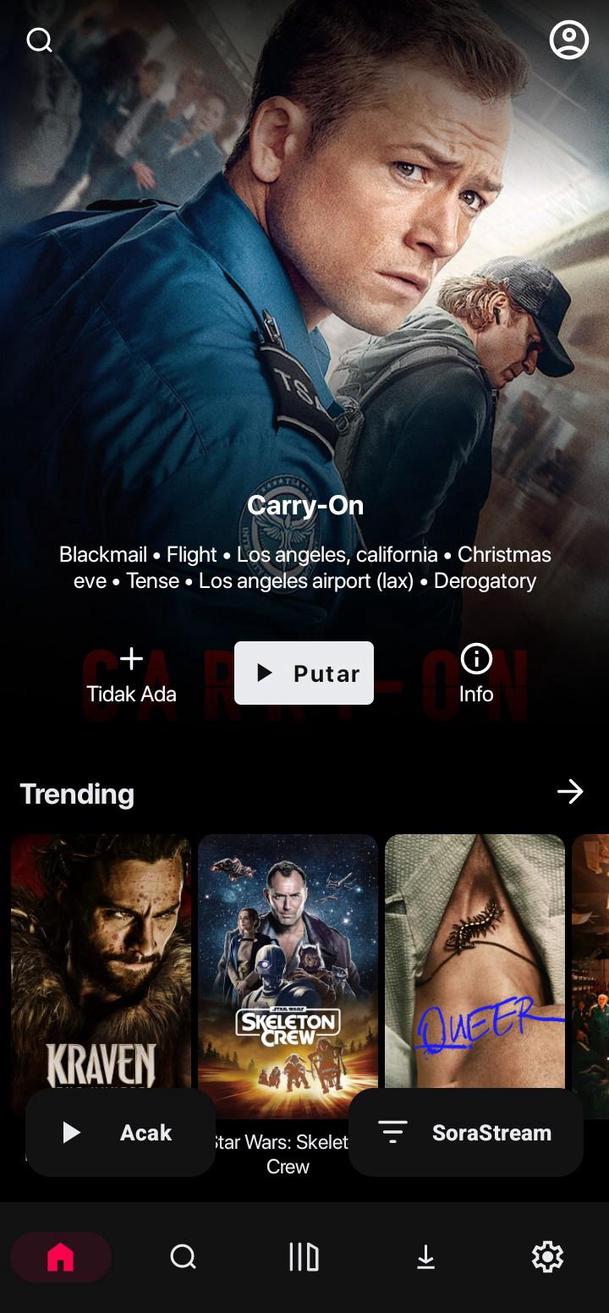Add Carry-On to list via Tidak Ada

131,674
